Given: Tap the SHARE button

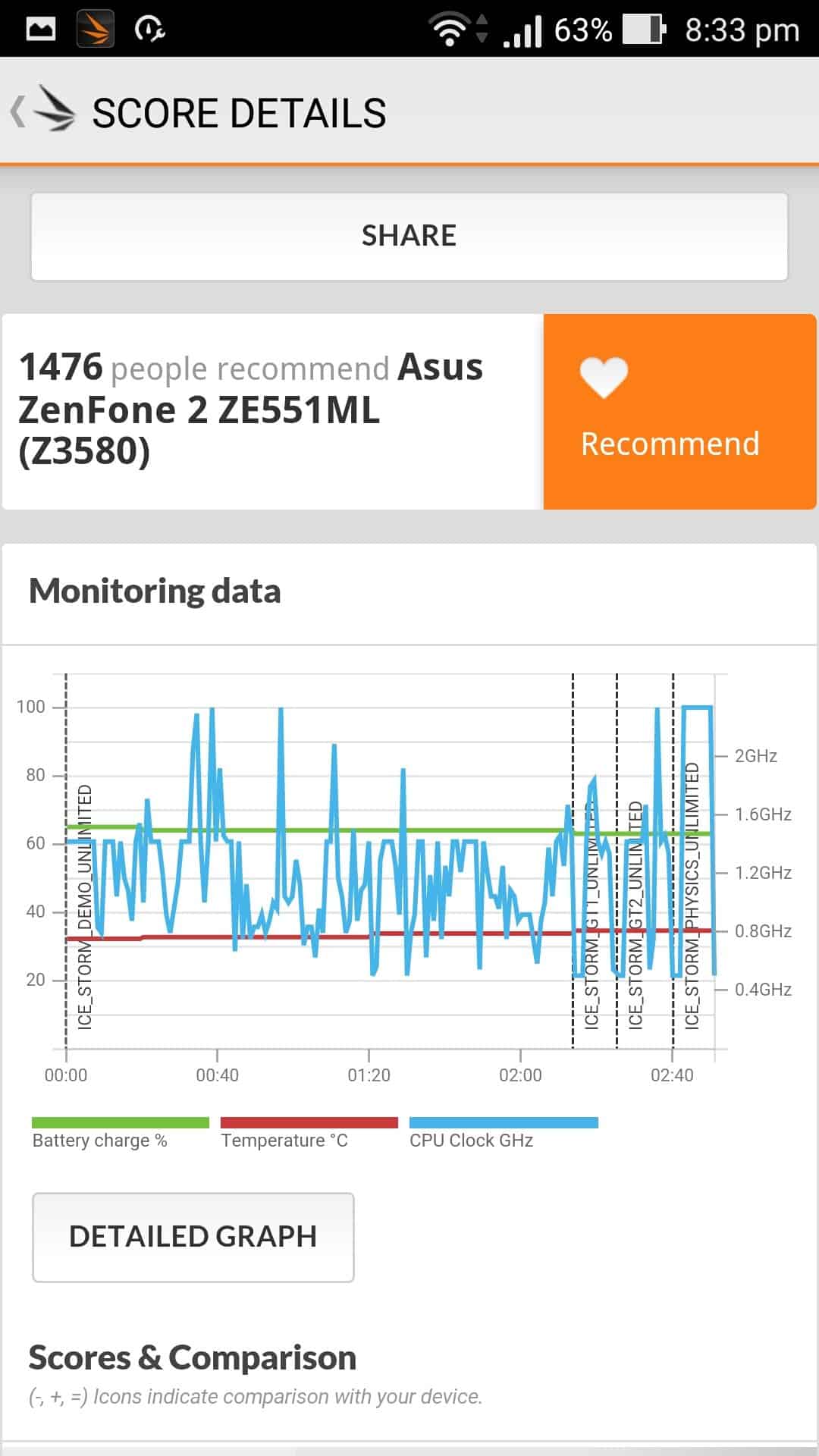Looking at the screenshot, I should click(x=409, y=236).
